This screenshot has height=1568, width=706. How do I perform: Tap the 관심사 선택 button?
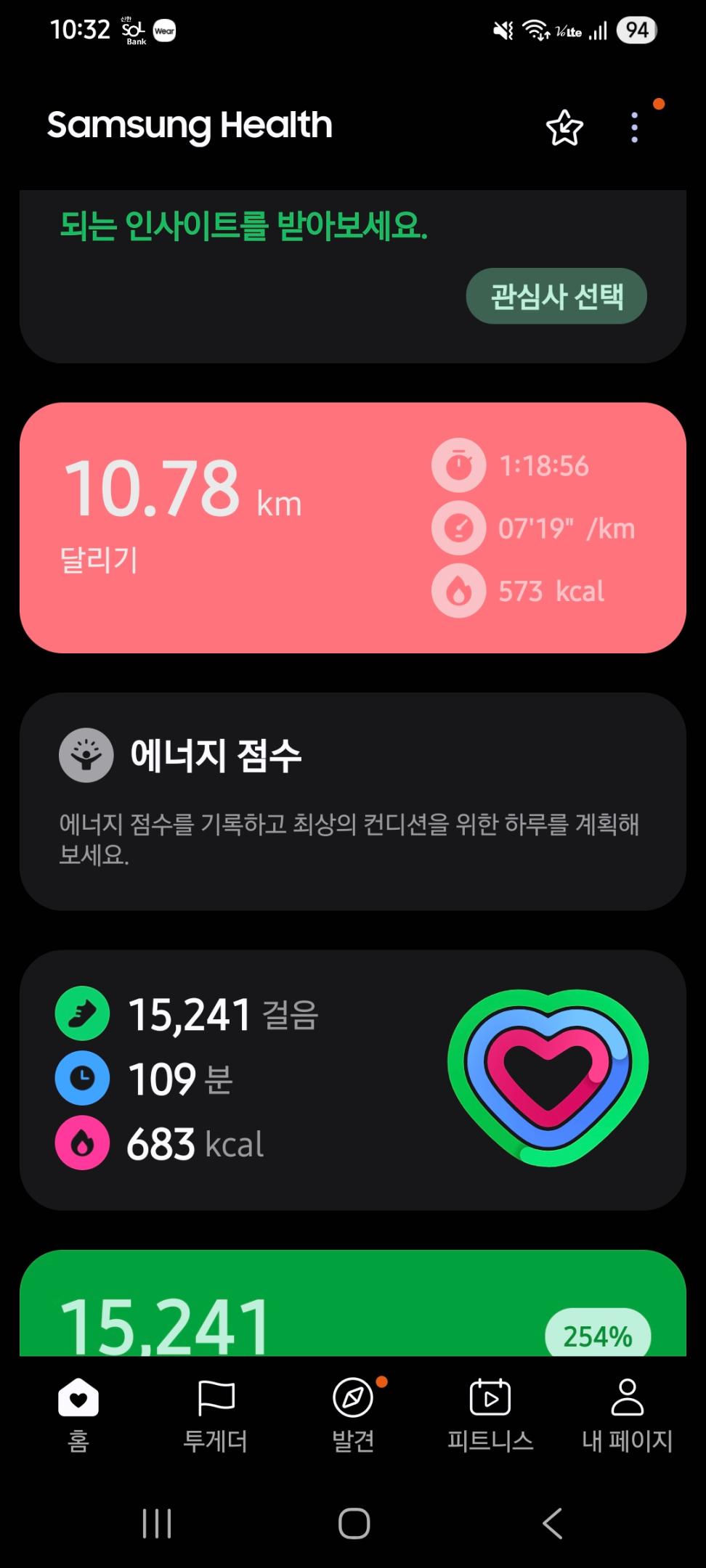556,296
